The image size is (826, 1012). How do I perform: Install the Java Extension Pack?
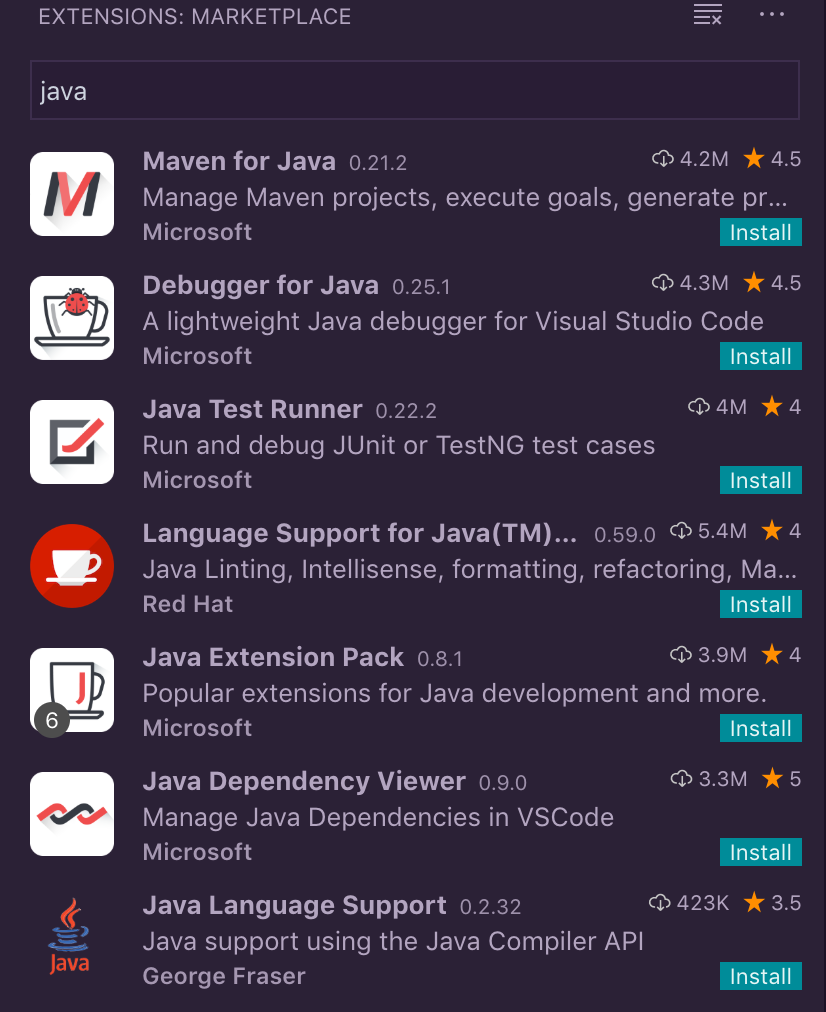click(760, 728)
